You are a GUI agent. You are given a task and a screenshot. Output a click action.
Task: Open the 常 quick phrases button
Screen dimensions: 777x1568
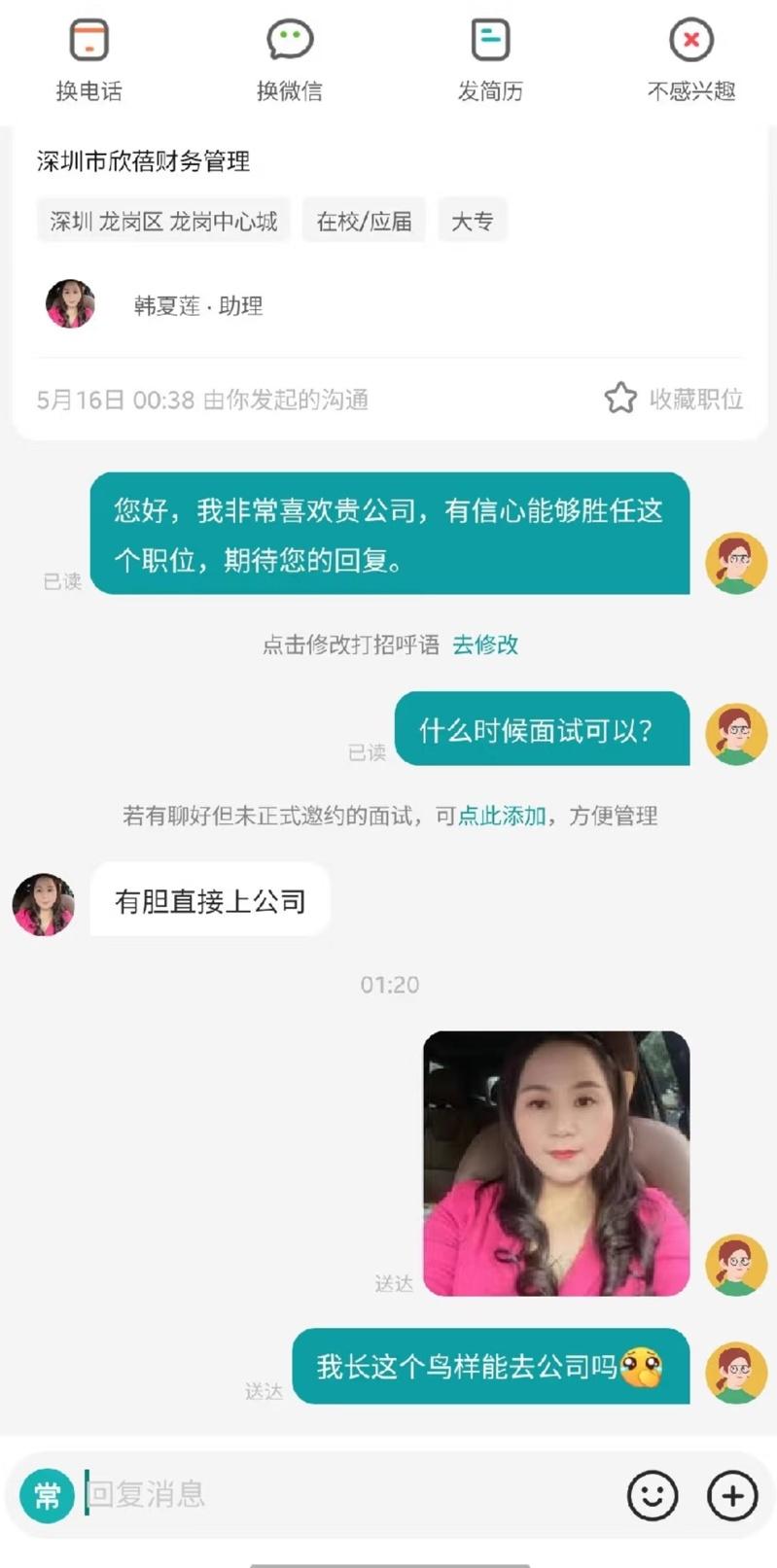click(47, 1495)
